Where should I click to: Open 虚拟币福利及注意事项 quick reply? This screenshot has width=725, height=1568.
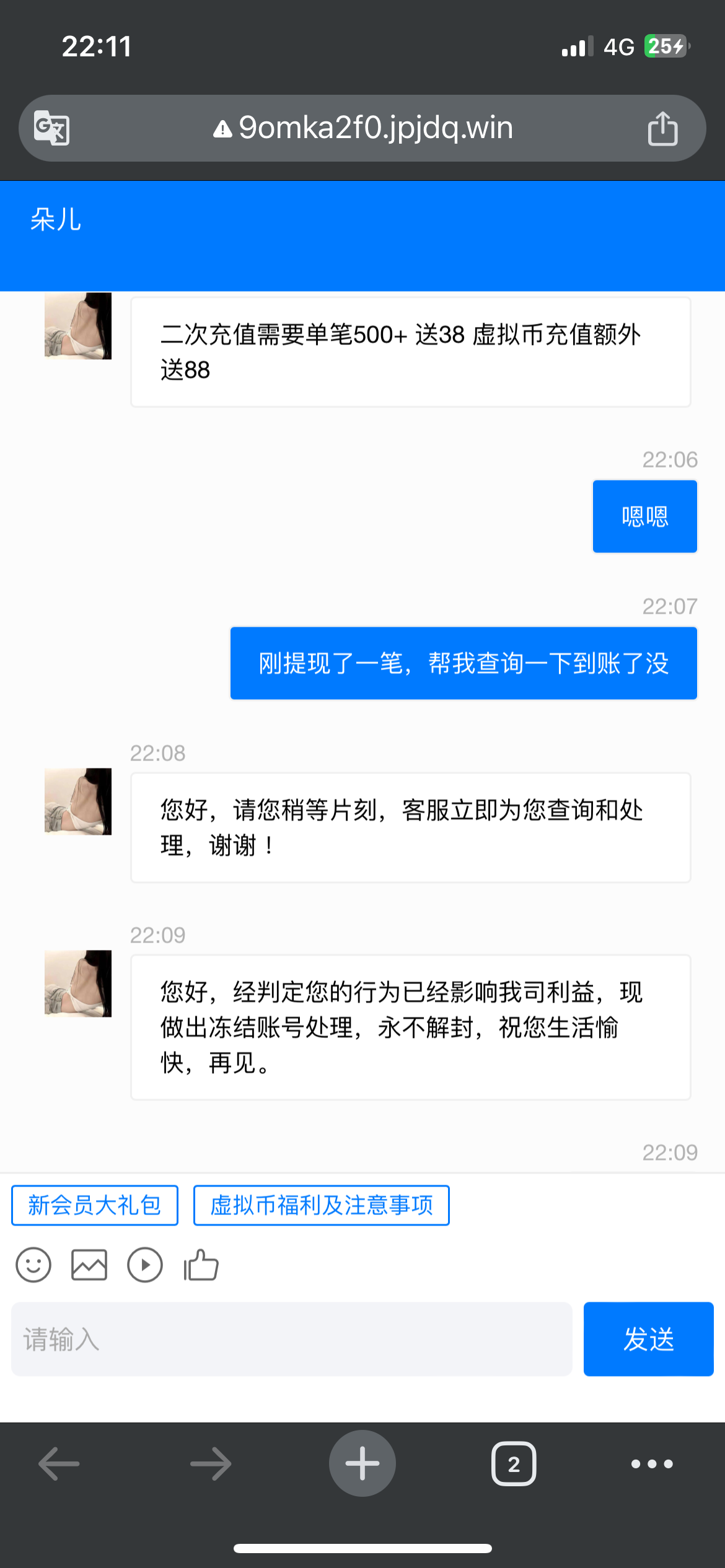click(321, 1204)
